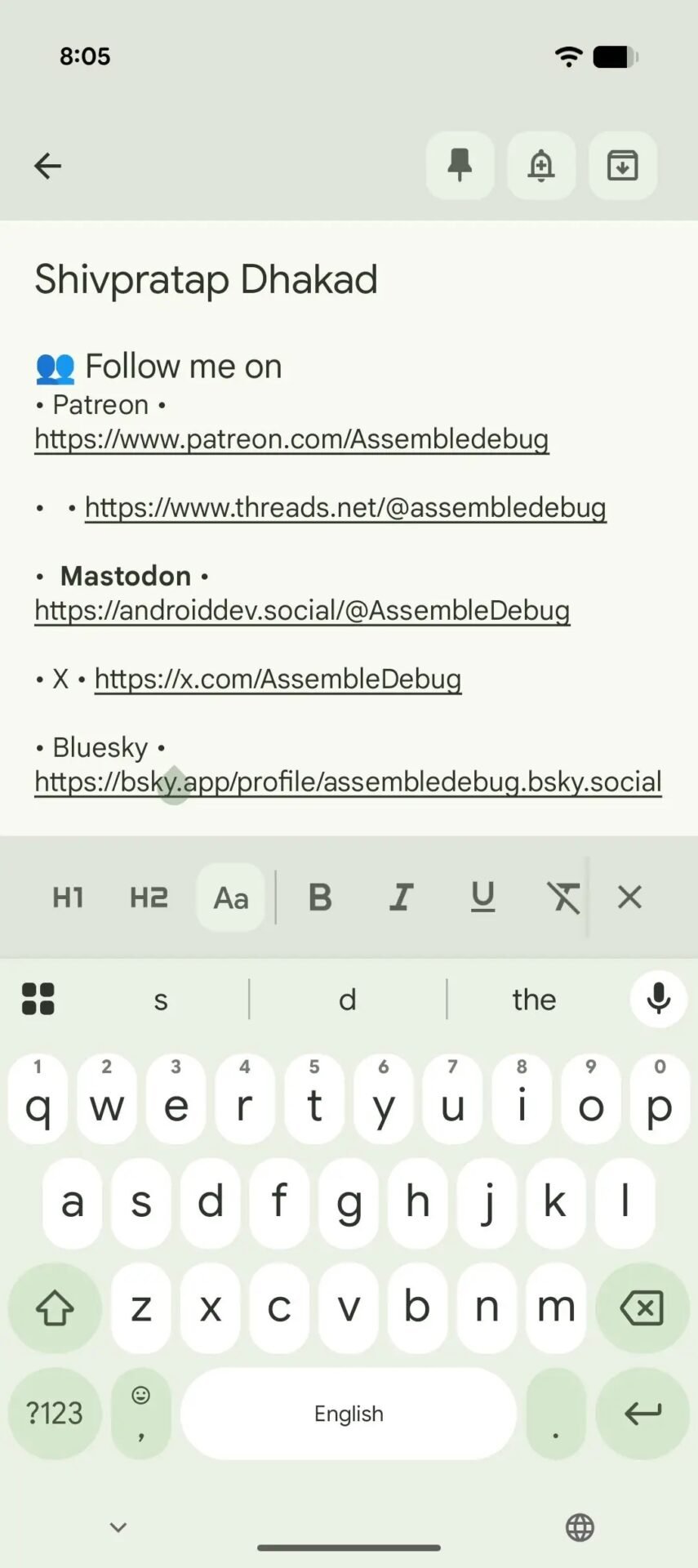Underline text with the U button

482,898
